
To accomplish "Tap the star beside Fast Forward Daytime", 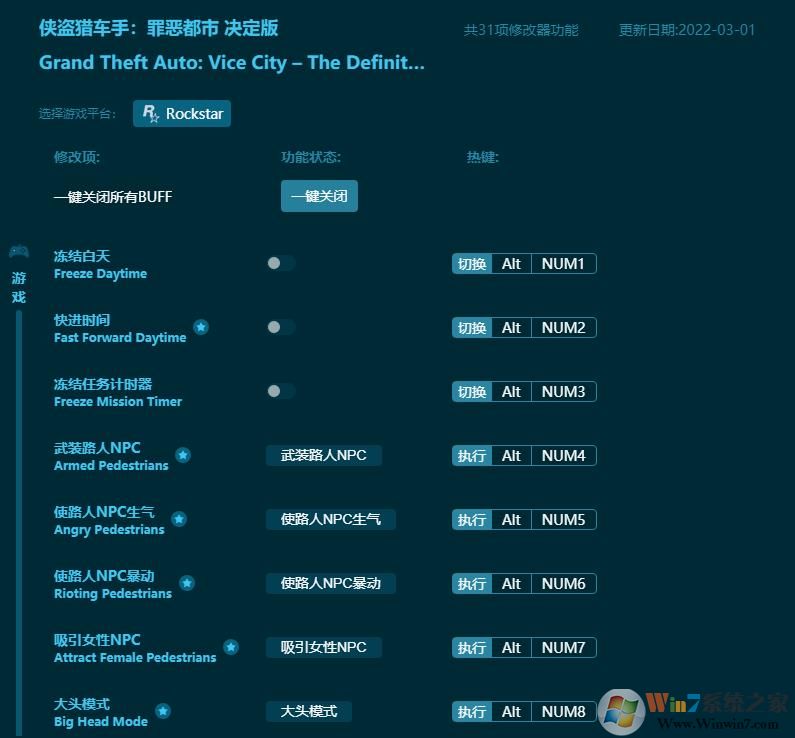I will click(201, 327).
